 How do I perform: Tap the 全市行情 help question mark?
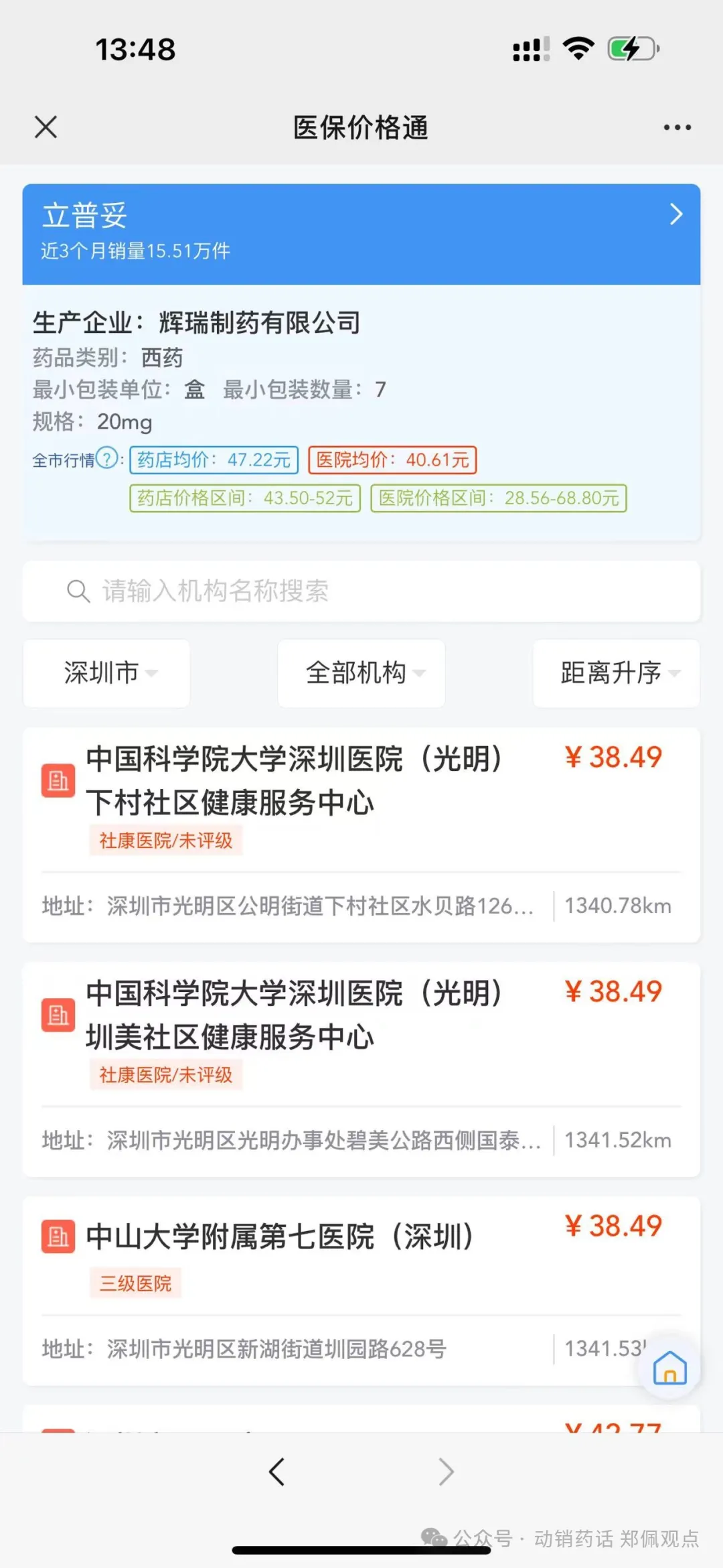107,459
